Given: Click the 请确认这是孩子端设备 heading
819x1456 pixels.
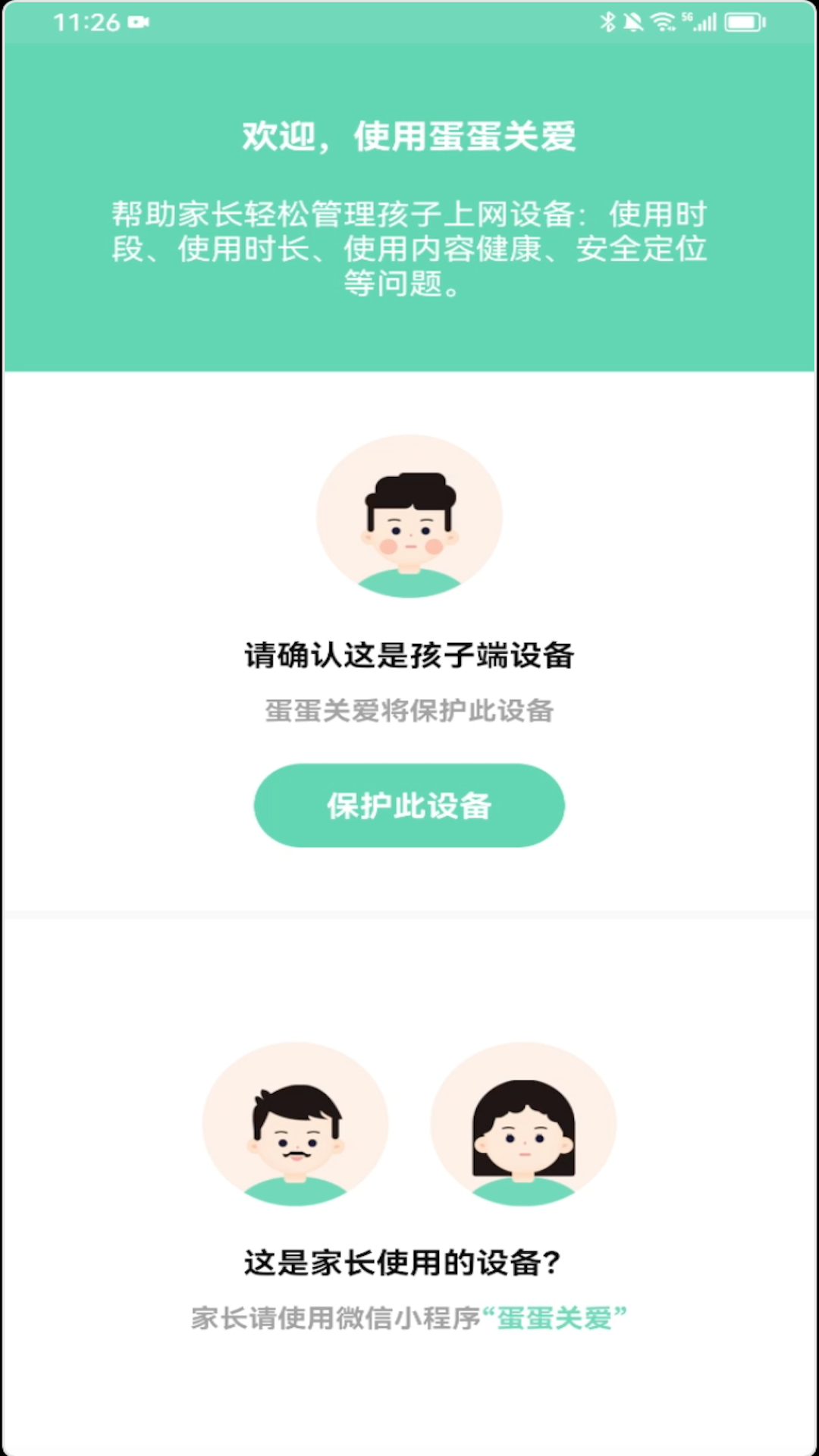Looking at the screenshot, I should 409,654.
